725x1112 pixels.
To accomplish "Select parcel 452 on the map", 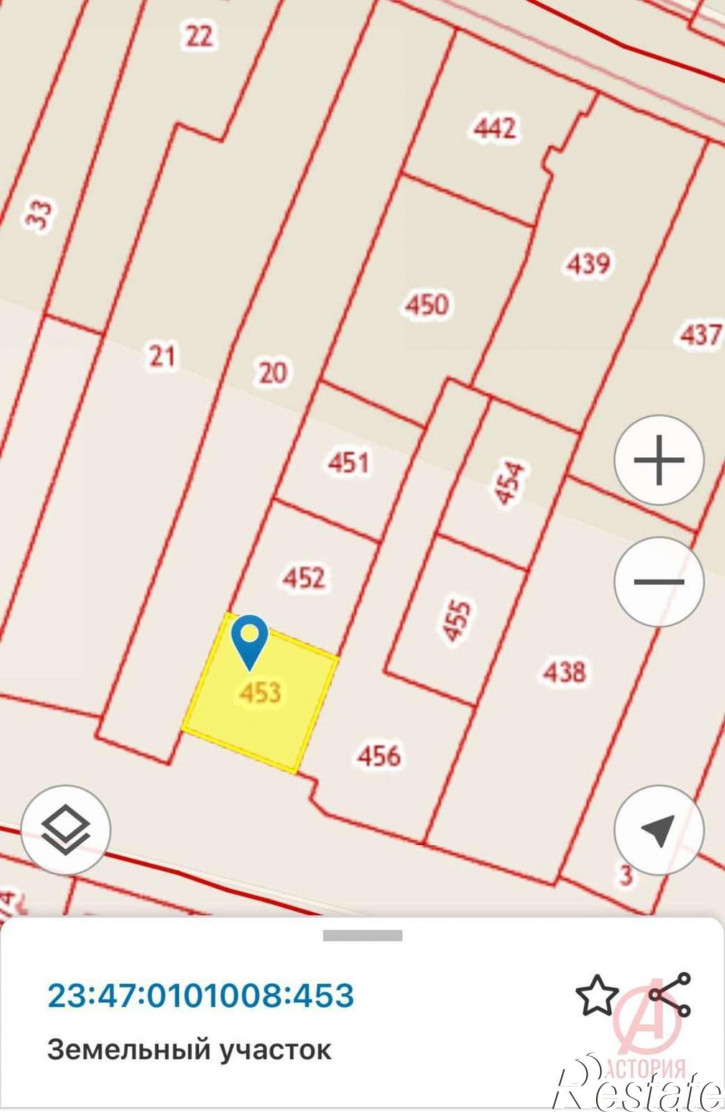I will [304, 578].
